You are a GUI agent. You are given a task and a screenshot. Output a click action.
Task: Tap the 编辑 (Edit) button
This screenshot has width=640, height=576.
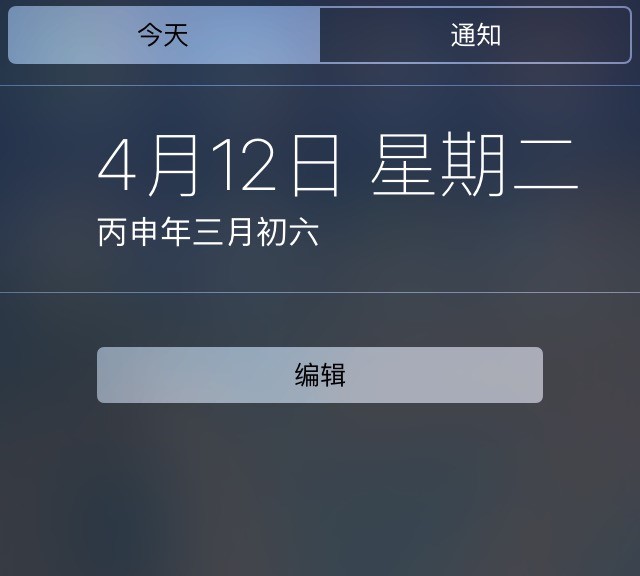coord(320,375)
